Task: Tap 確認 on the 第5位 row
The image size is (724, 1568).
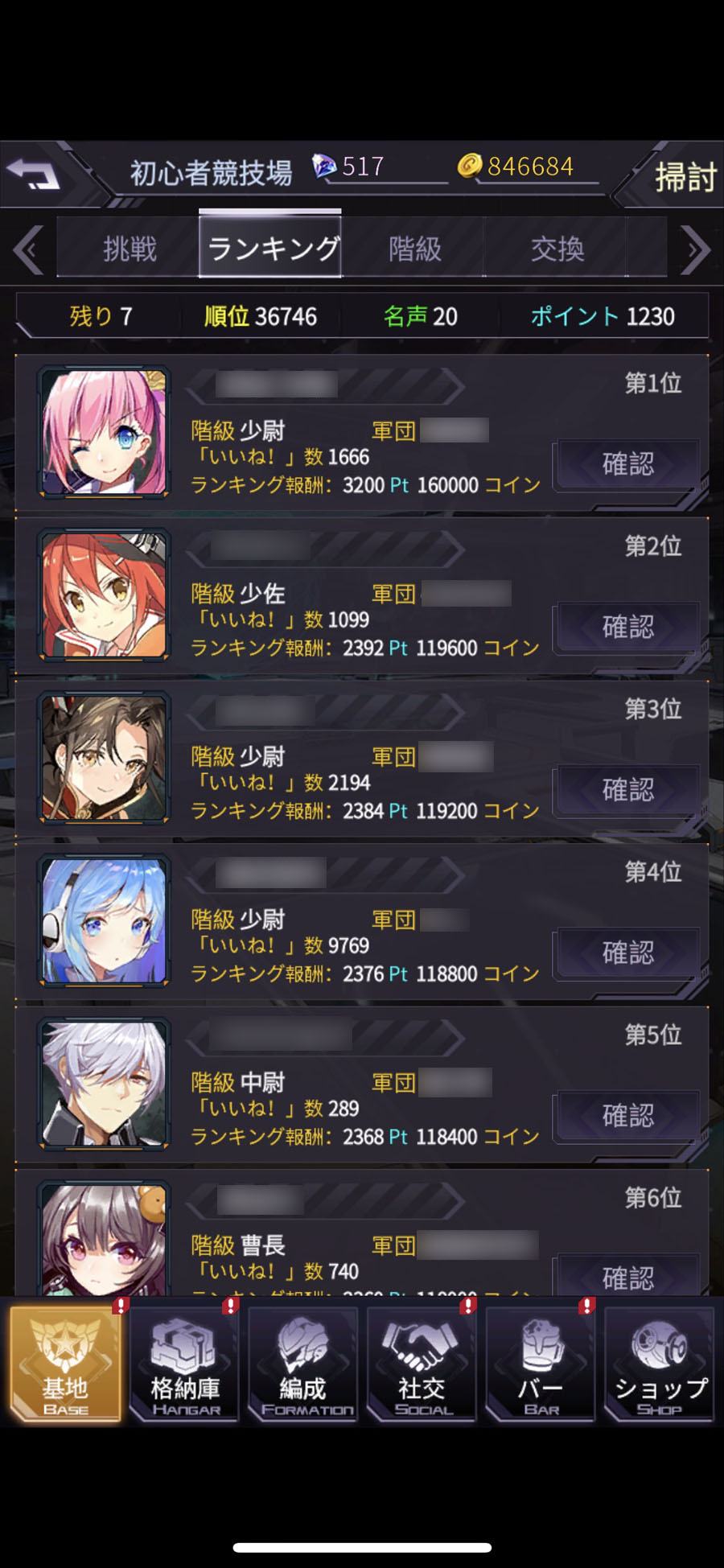Action: pyautogui.click(x=627, y=1116)
